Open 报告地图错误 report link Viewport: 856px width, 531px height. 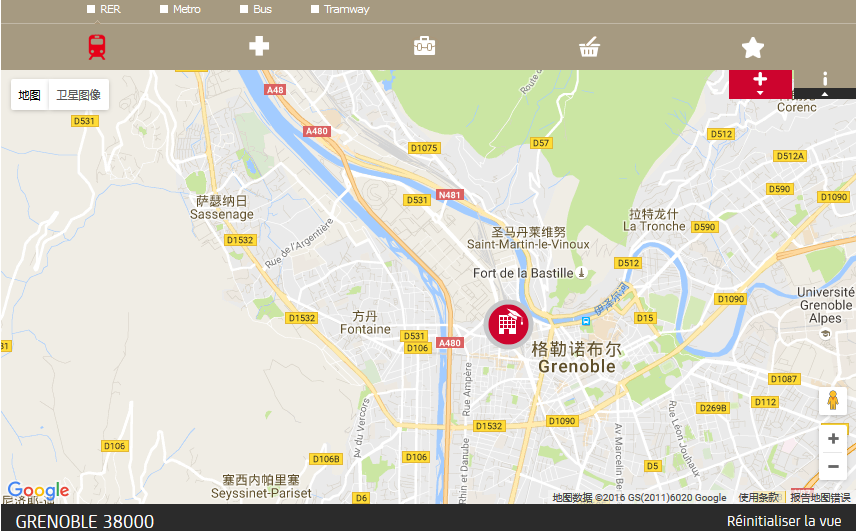point(820,497)
